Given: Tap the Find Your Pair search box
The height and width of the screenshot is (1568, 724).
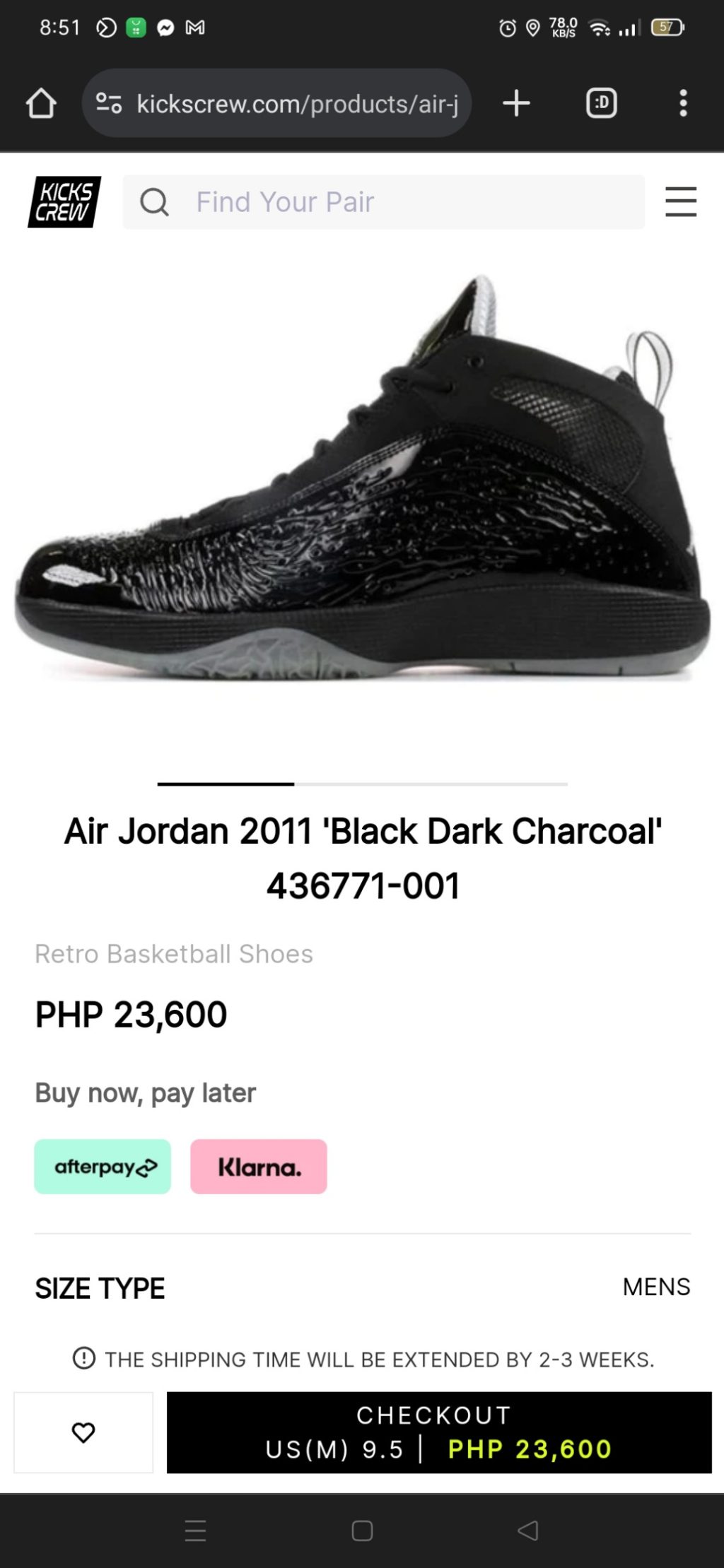Looking at the screenshot, I should click(384, 202).
